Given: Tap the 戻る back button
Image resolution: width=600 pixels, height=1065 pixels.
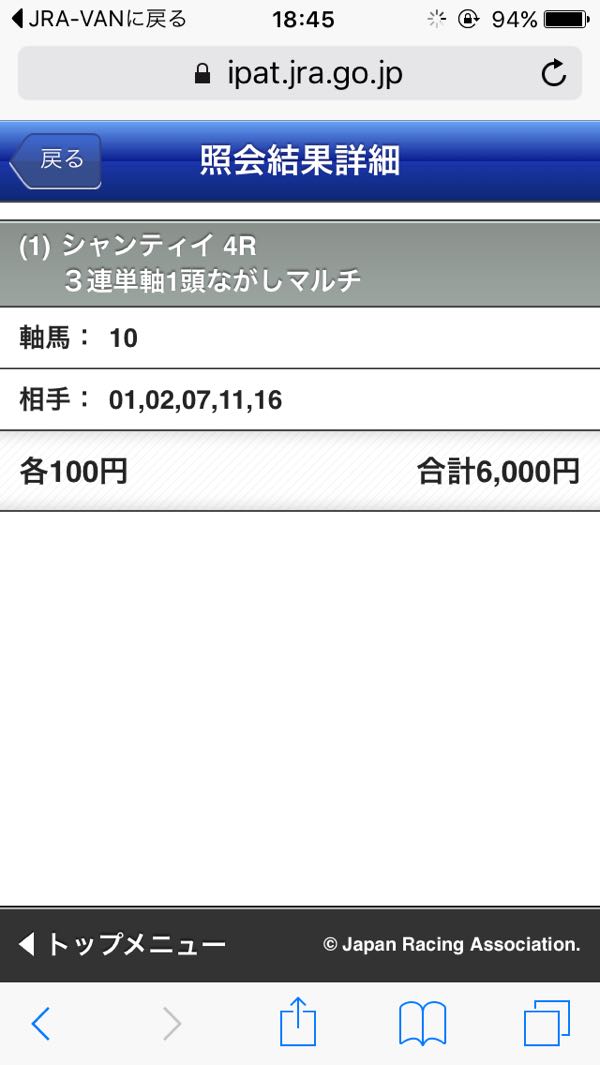Looking at the screenshot, I should pyautogui.click(x=57, y=160).
